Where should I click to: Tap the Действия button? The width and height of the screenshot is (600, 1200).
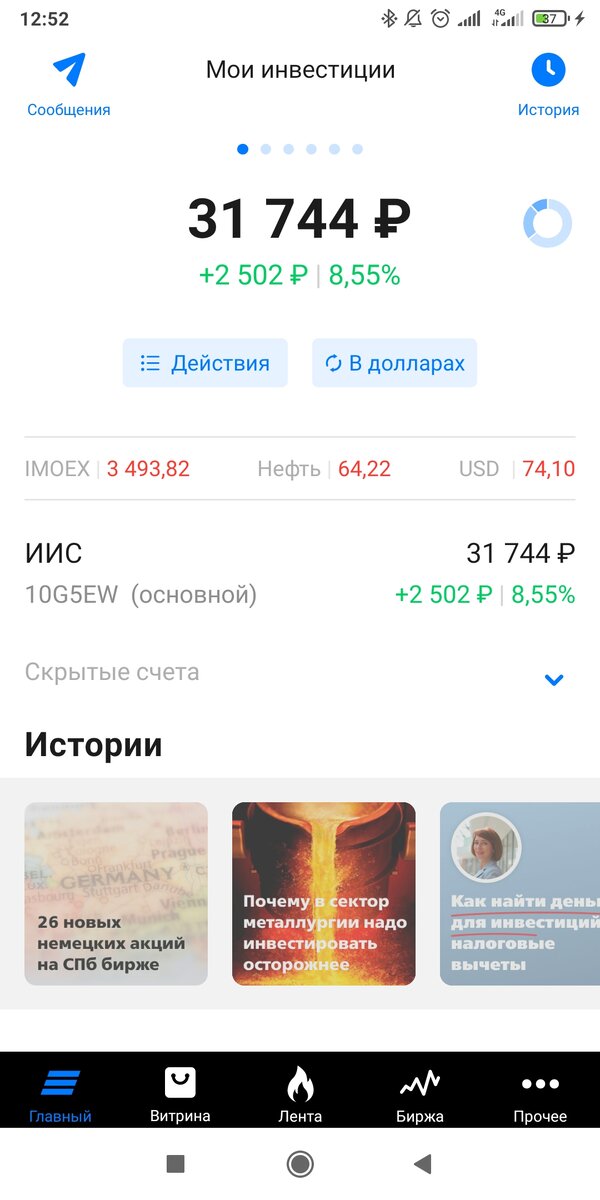205,363
